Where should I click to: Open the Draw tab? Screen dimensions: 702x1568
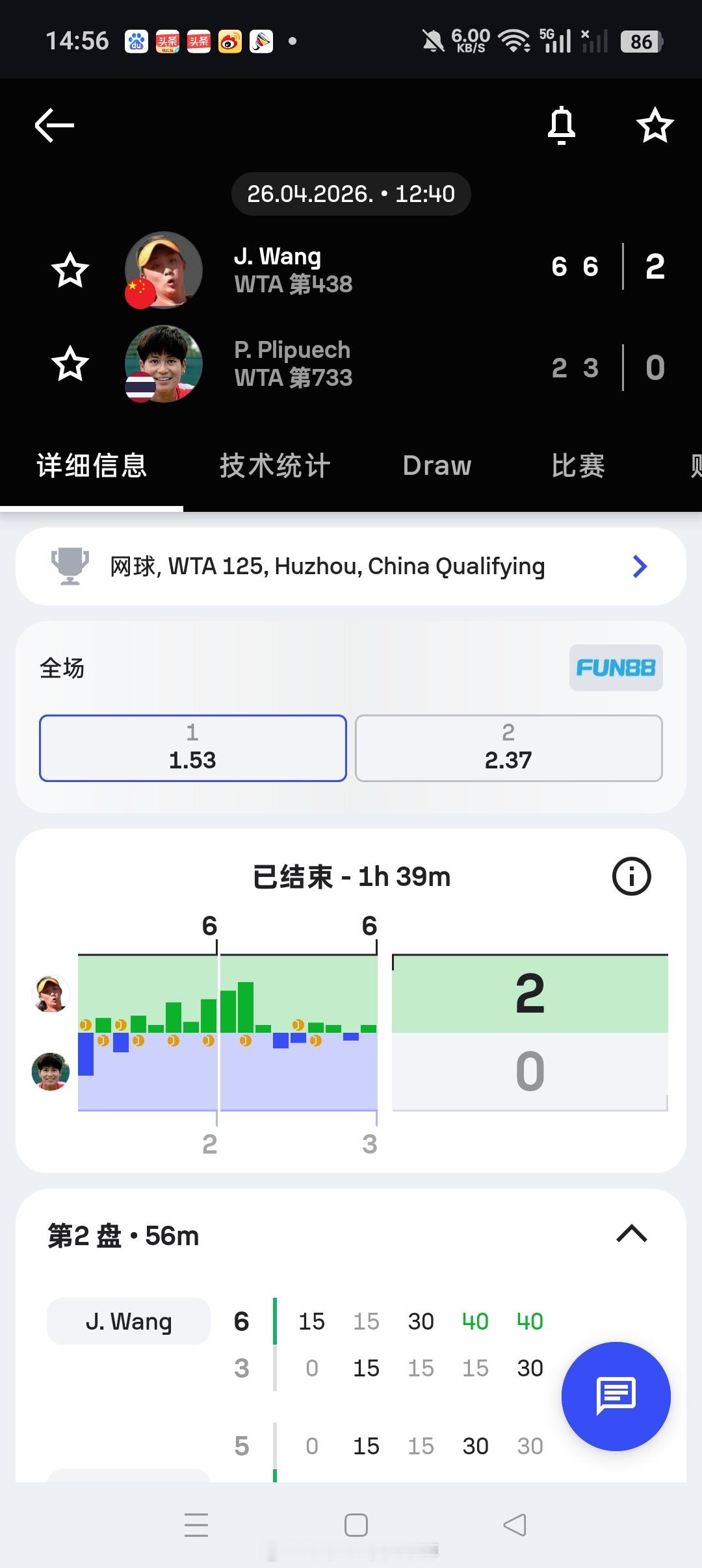pyautogui.click(x=436, y=465)
